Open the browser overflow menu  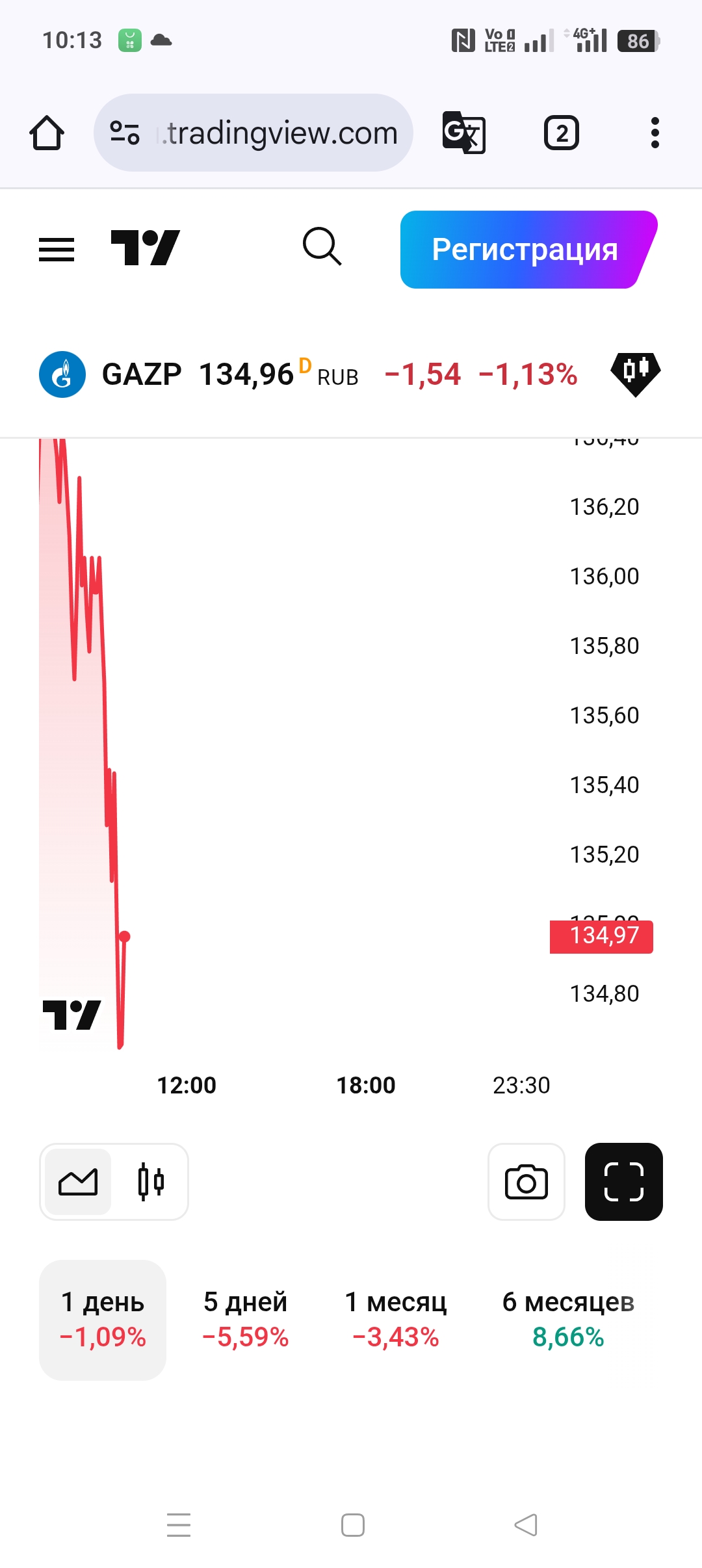(655, 133)
